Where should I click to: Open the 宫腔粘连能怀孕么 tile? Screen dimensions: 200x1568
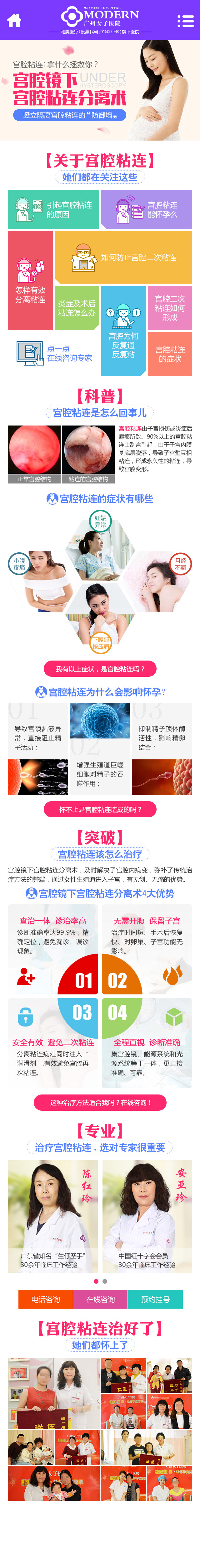(146, 209)
